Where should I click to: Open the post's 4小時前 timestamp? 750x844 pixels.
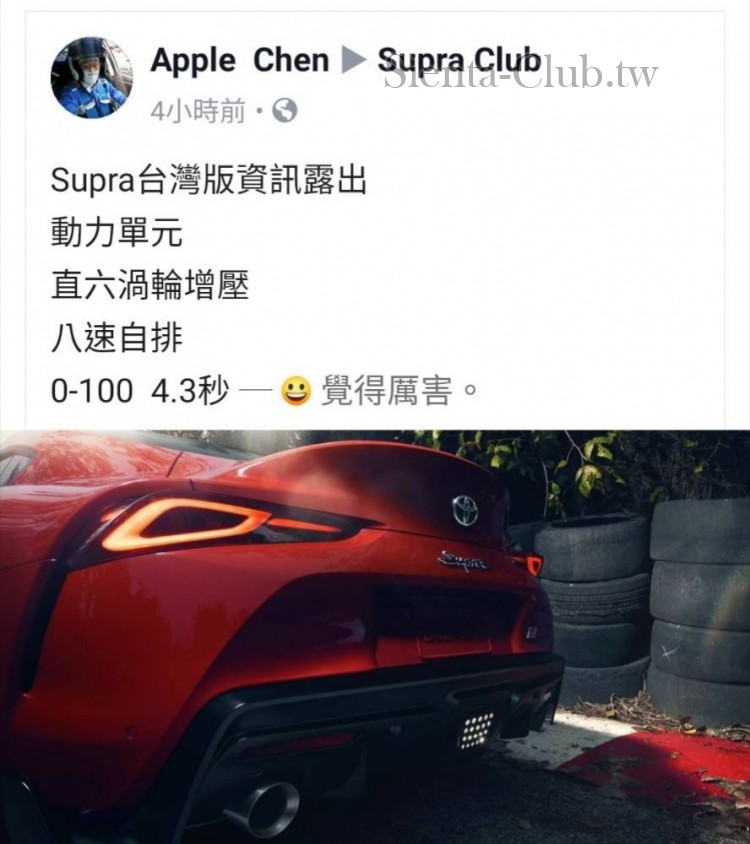point(197,111)
